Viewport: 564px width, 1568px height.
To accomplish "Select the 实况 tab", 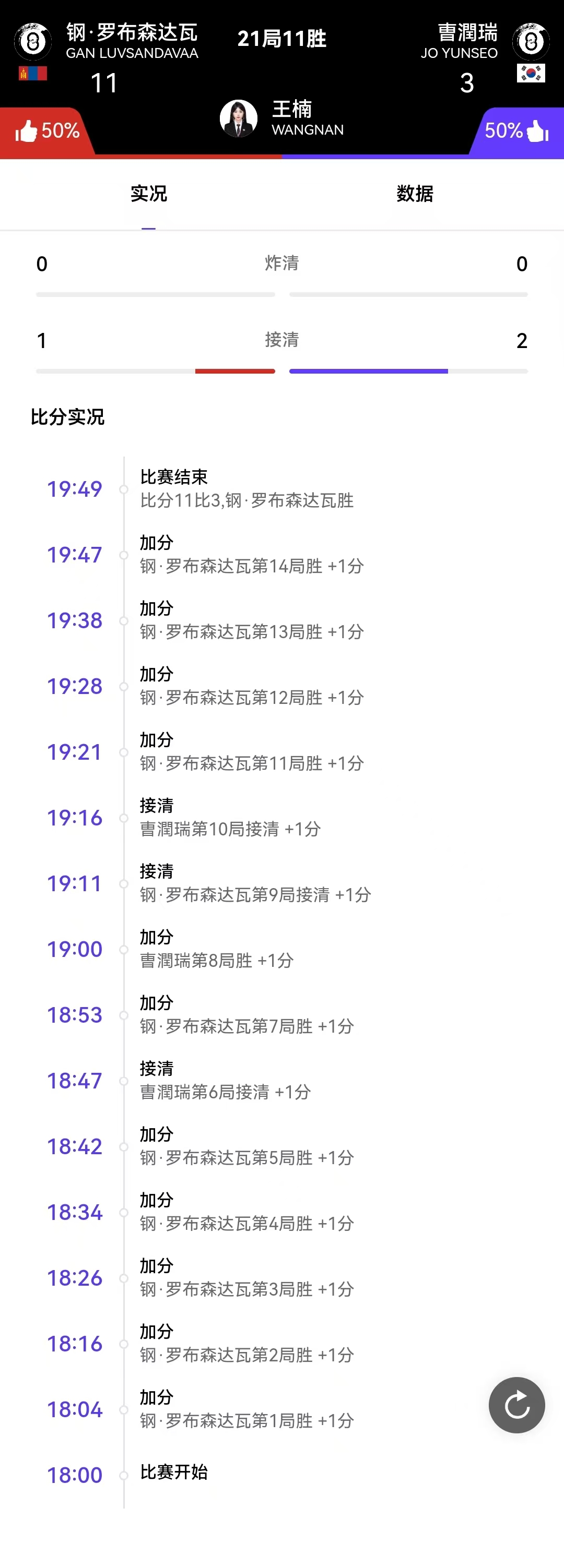I will [149, 194].
